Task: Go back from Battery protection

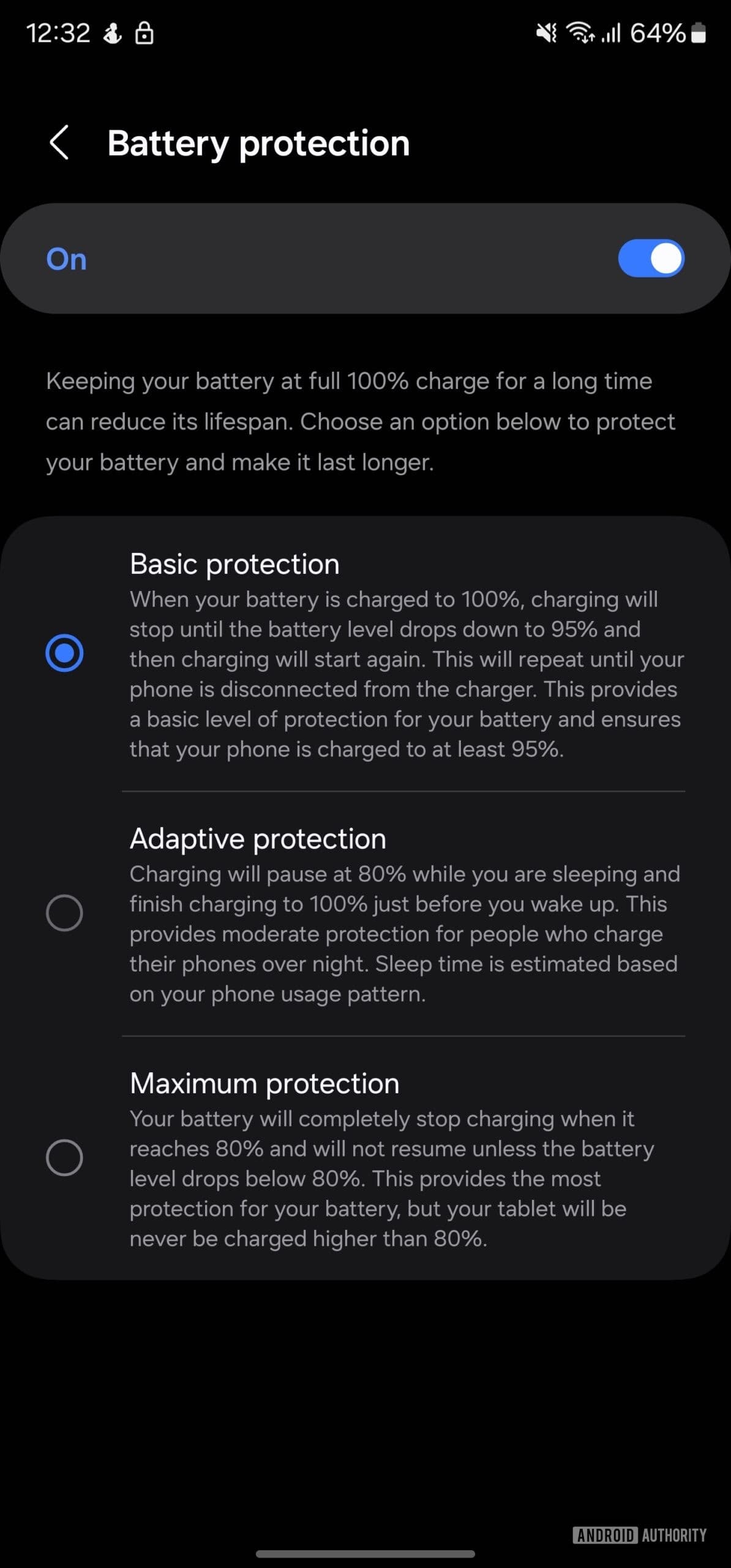Action: 59,143
